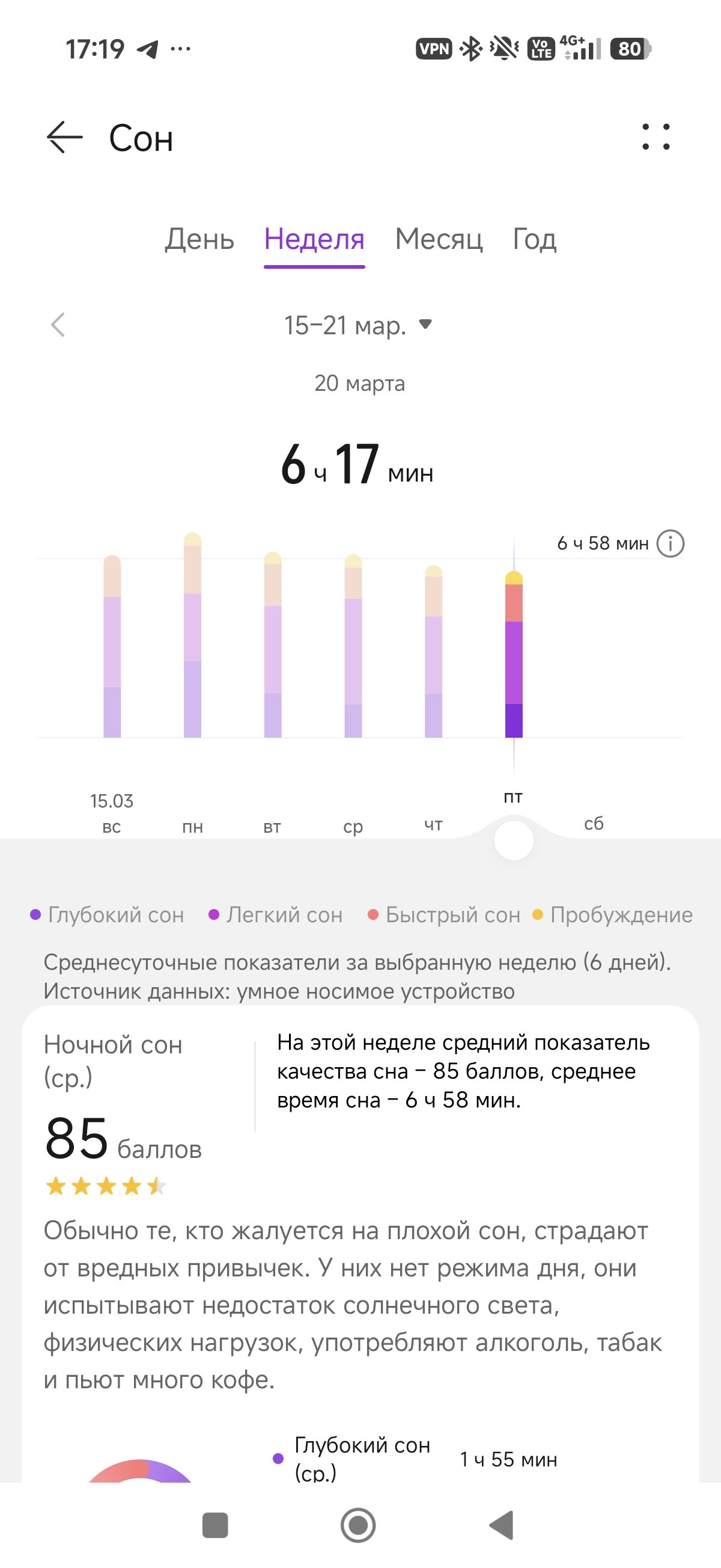Switch to the День tab
Screen dimensions: 721x1568
(x=199, y=239)
